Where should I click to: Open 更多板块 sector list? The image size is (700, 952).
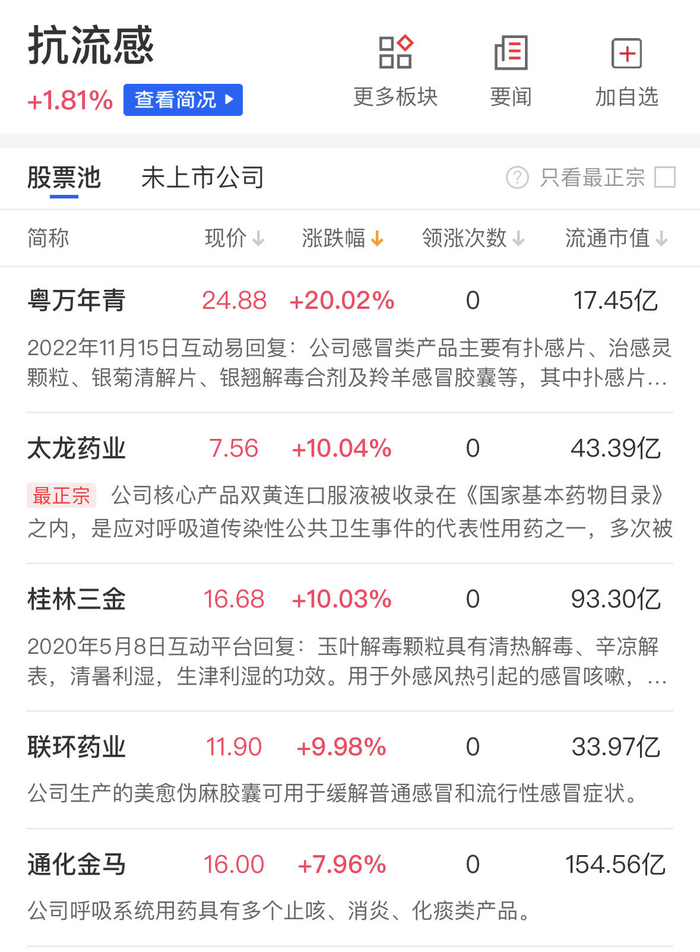395,70
